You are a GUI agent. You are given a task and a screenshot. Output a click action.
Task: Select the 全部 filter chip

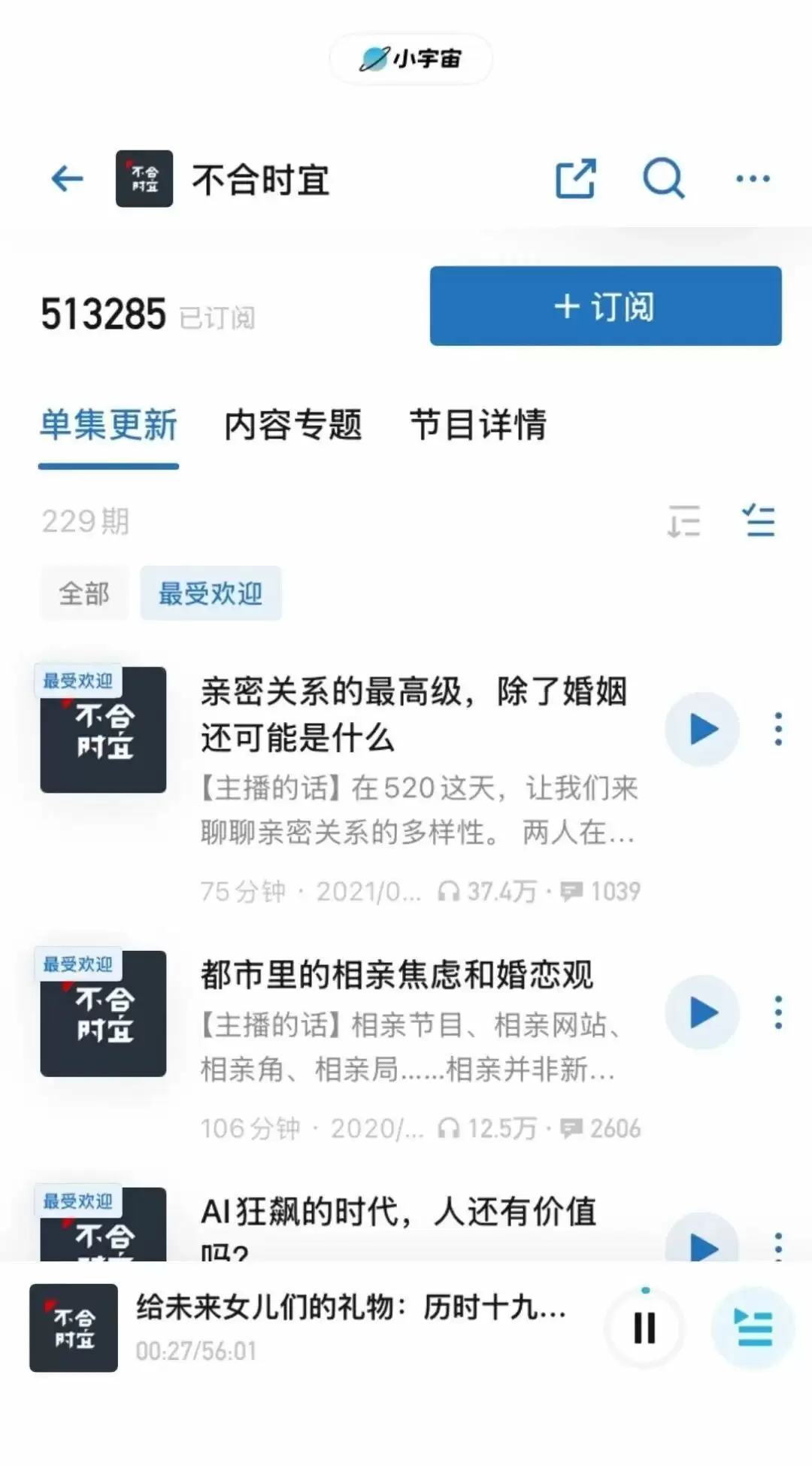[83, 593]
